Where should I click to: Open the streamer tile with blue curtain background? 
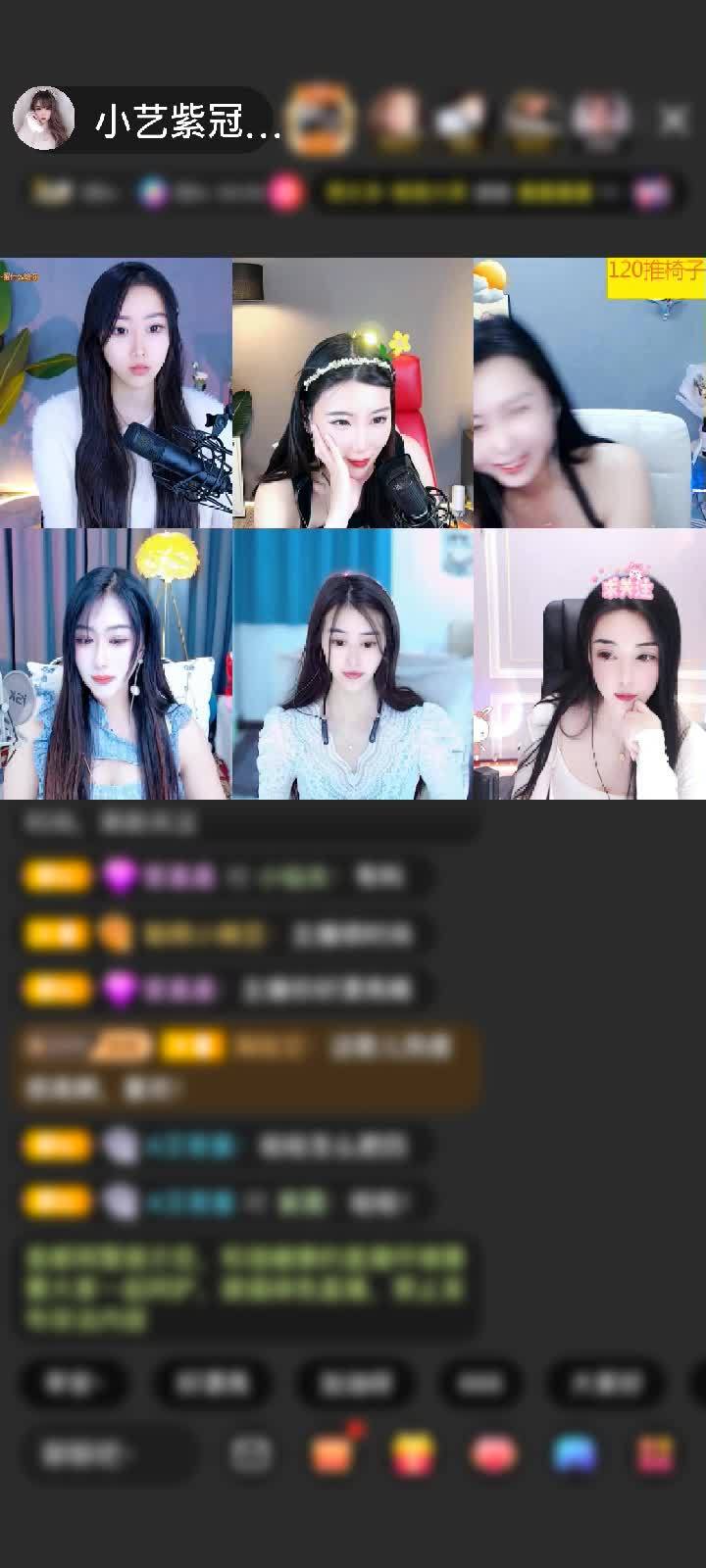[x=352, y=664]
